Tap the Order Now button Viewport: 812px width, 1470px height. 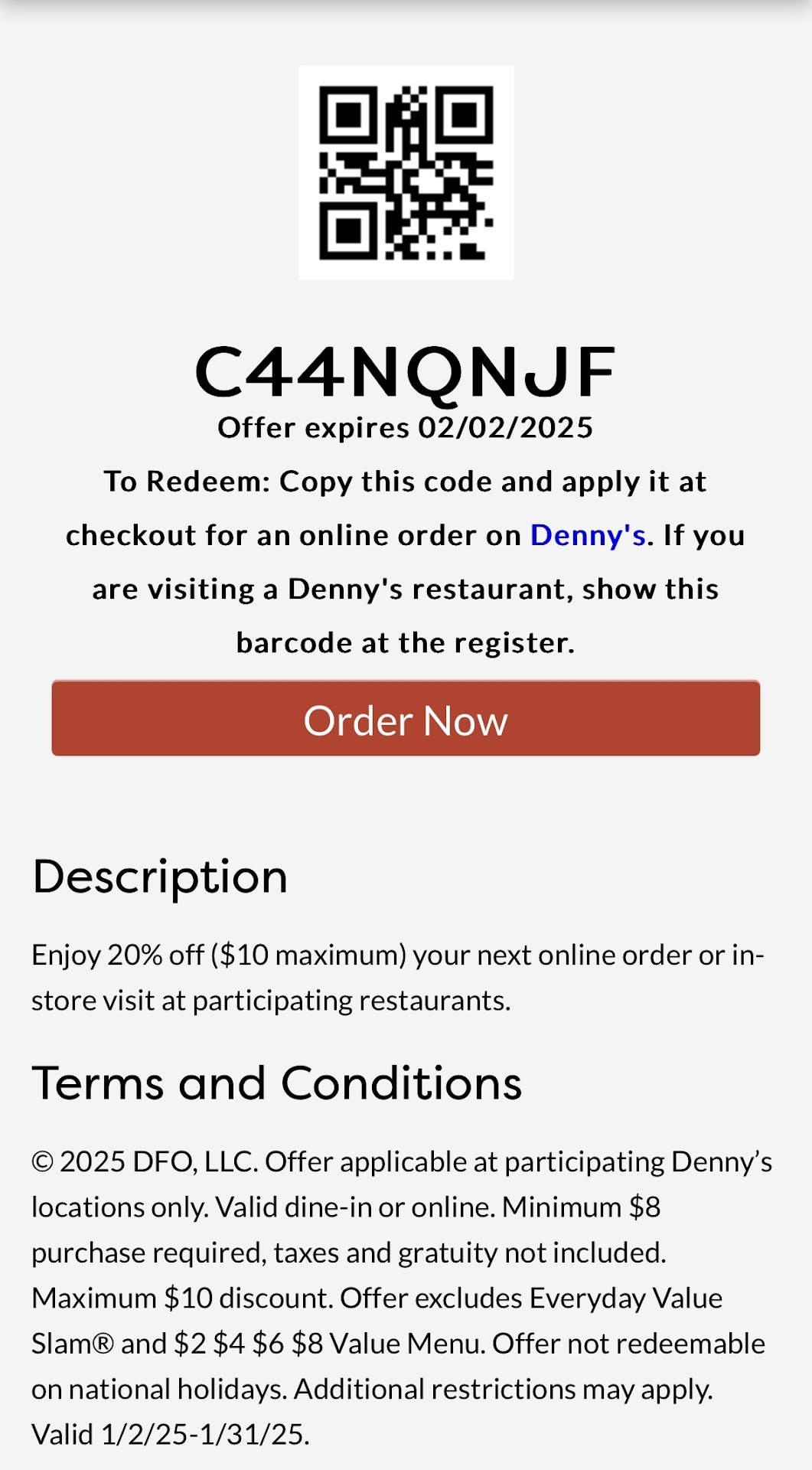[406, 718]
